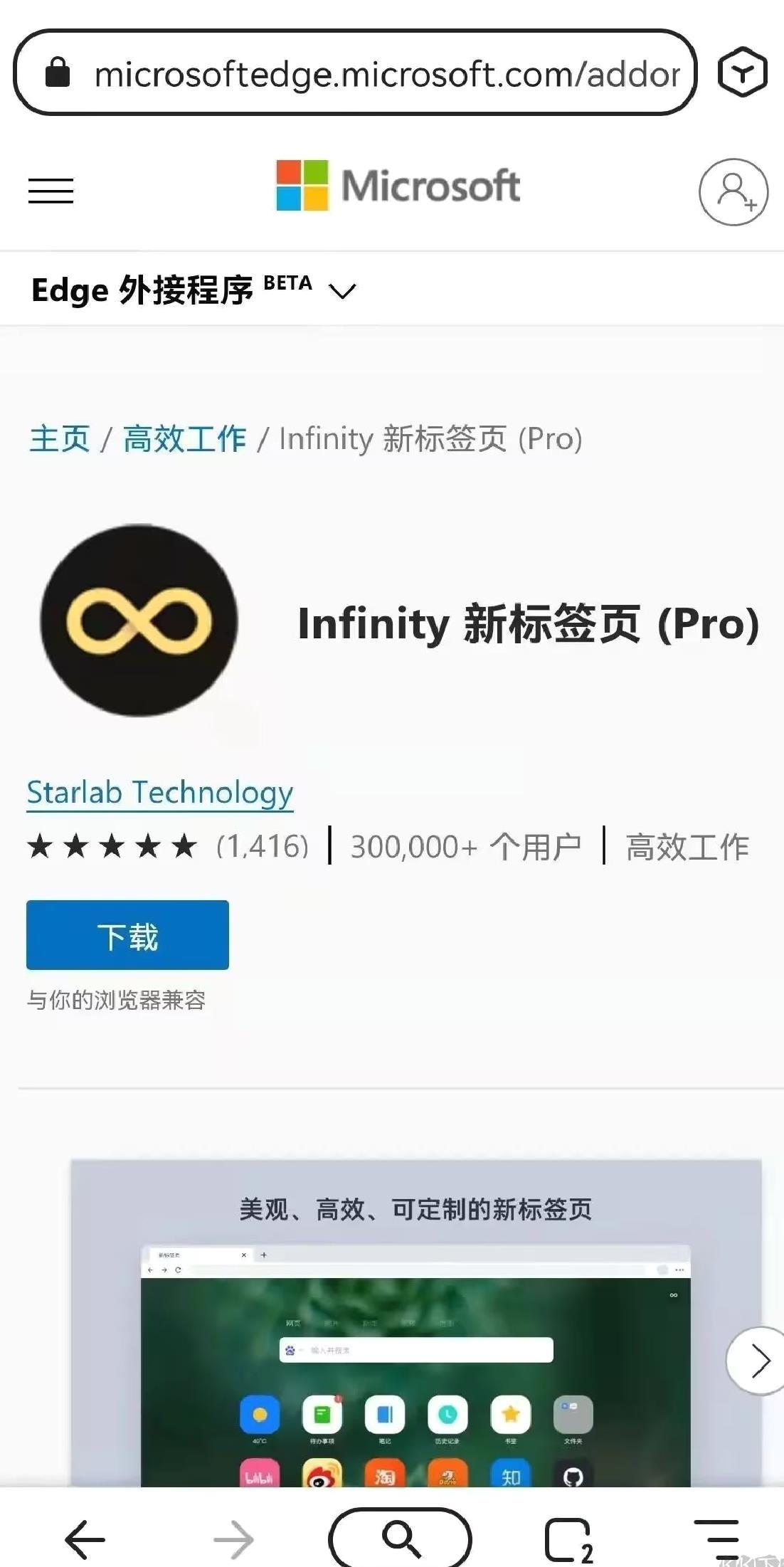Tap the bottom search button

coord(400,1539)
